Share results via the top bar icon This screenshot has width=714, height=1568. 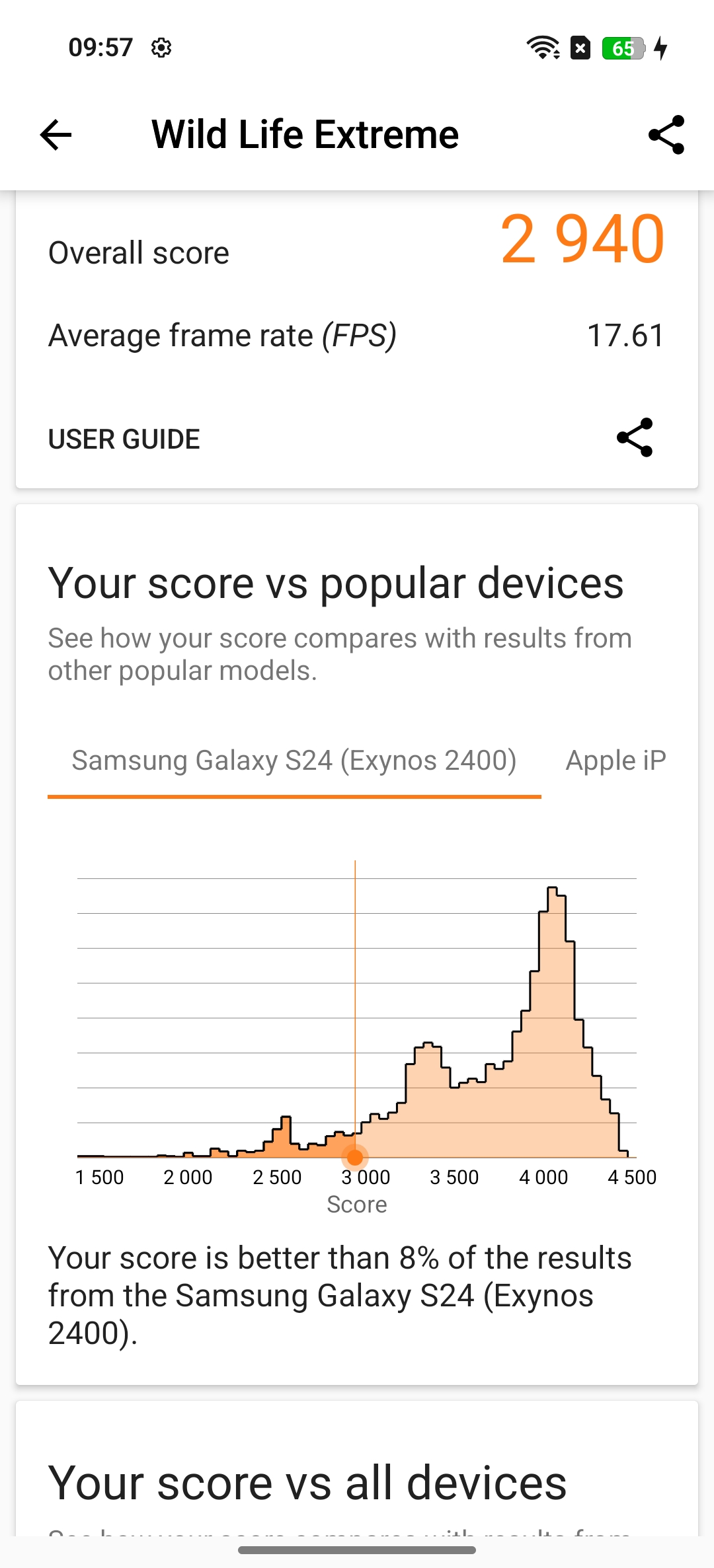pyautogui.click(x=666, y=135)
